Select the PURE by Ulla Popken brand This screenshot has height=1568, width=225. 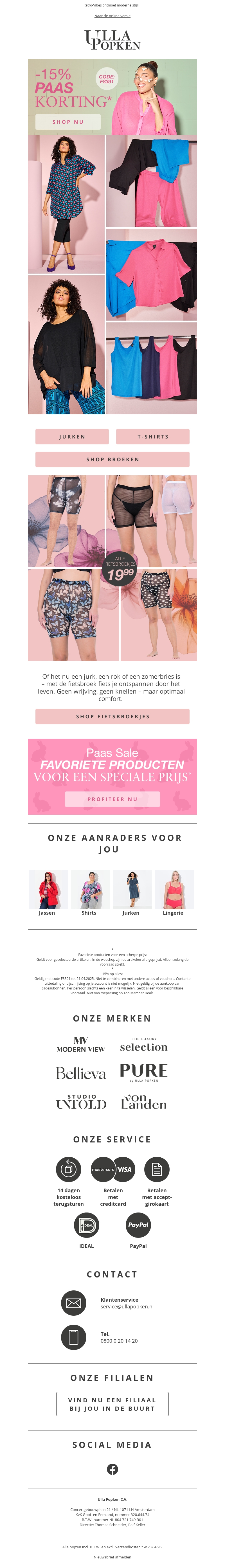tap(143, 1072)
